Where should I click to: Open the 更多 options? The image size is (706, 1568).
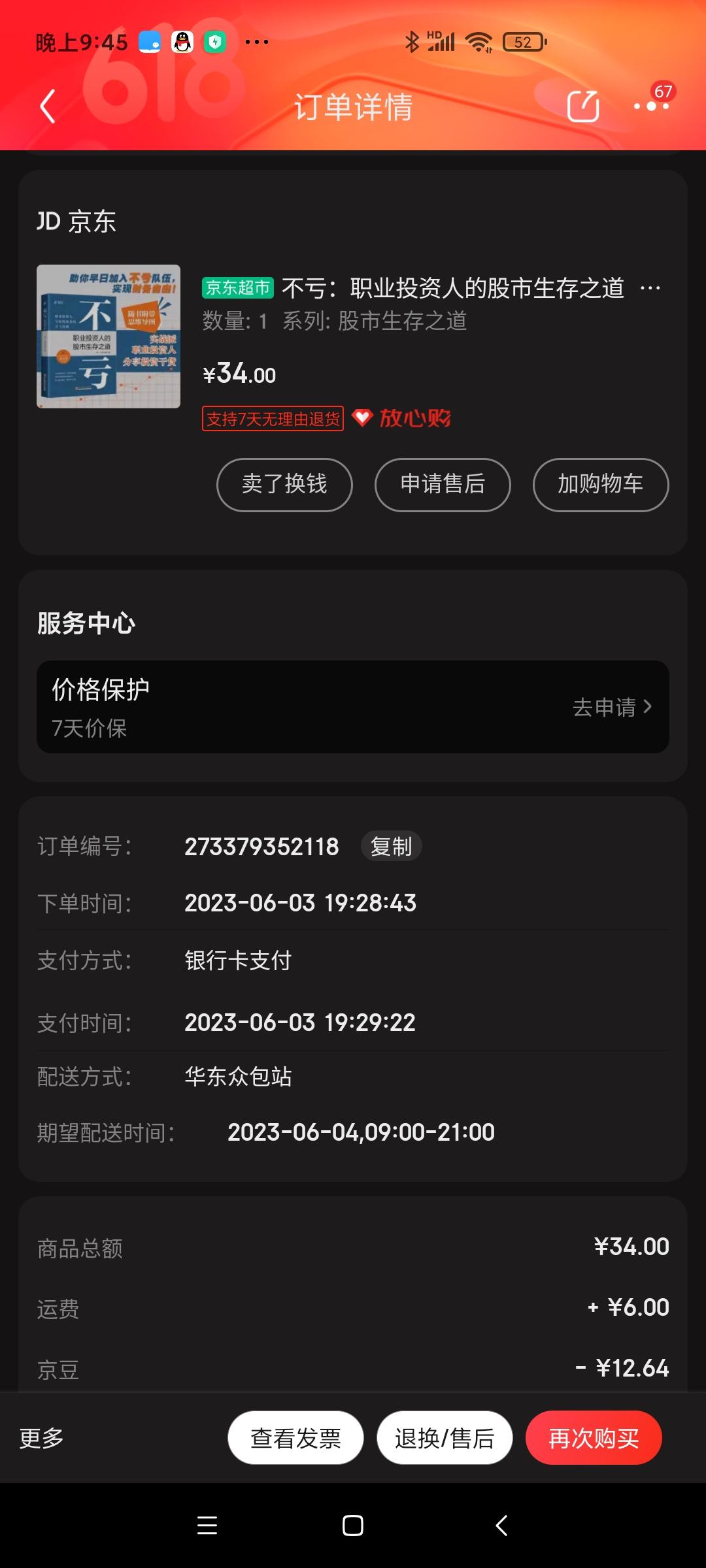coord(41,1438)
